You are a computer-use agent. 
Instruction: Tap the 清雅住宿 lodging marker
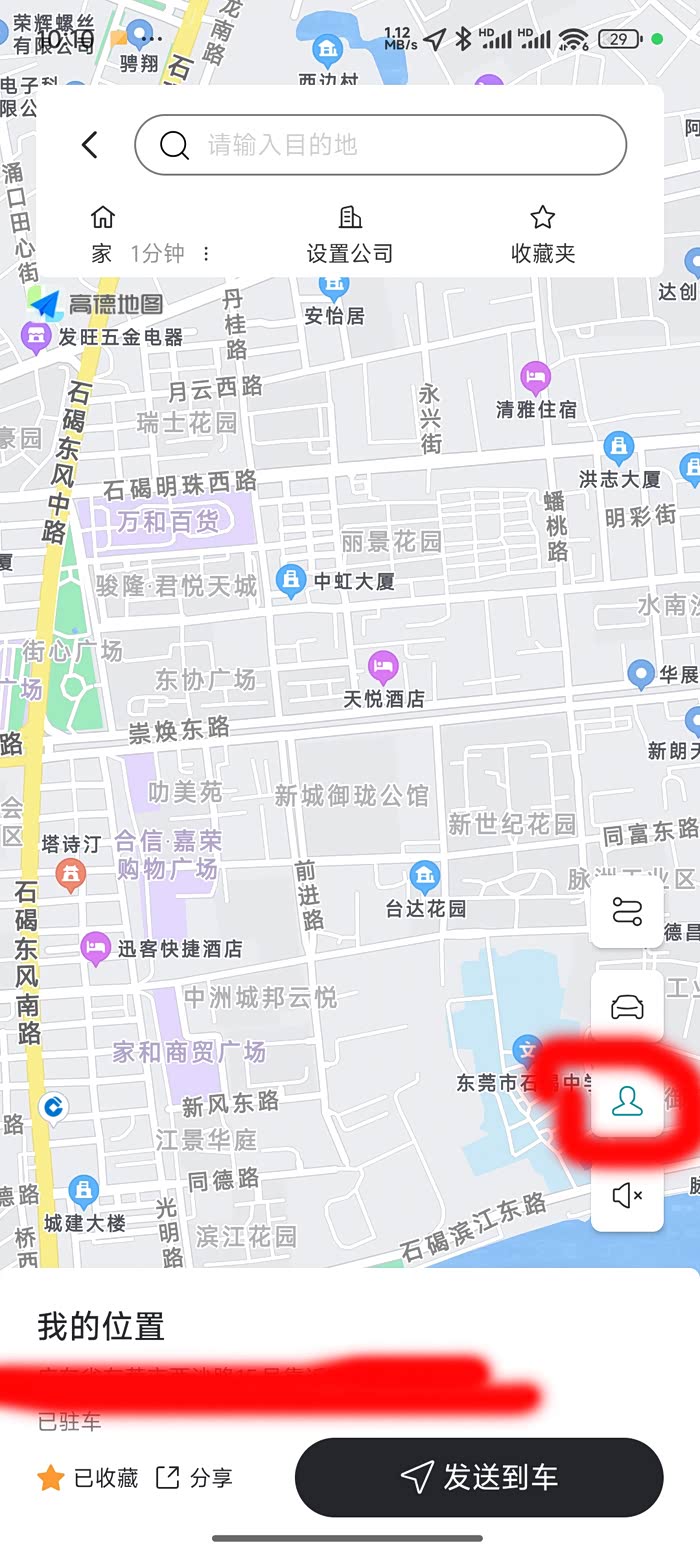tap(536, 378)
